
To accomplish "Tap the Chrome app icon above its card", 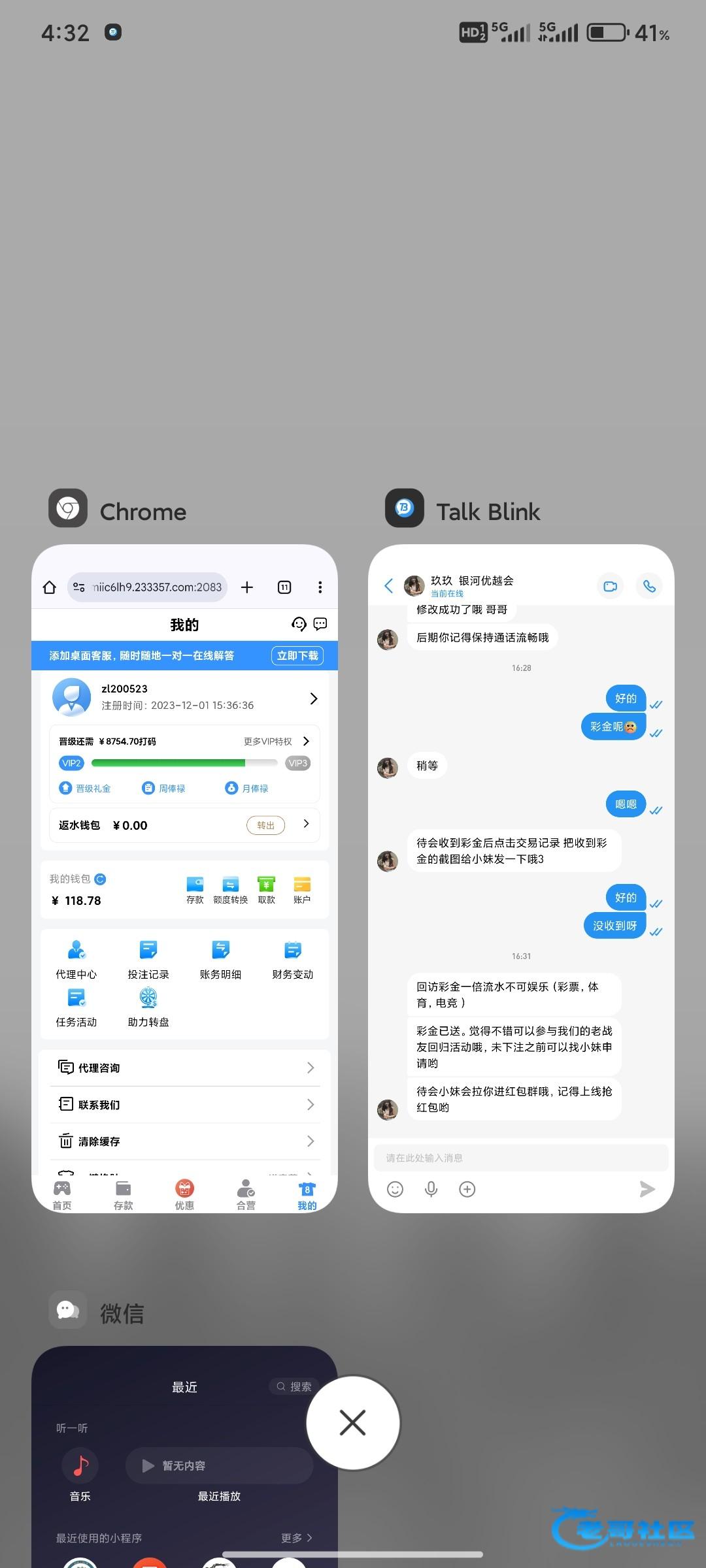I will point(68,508).
